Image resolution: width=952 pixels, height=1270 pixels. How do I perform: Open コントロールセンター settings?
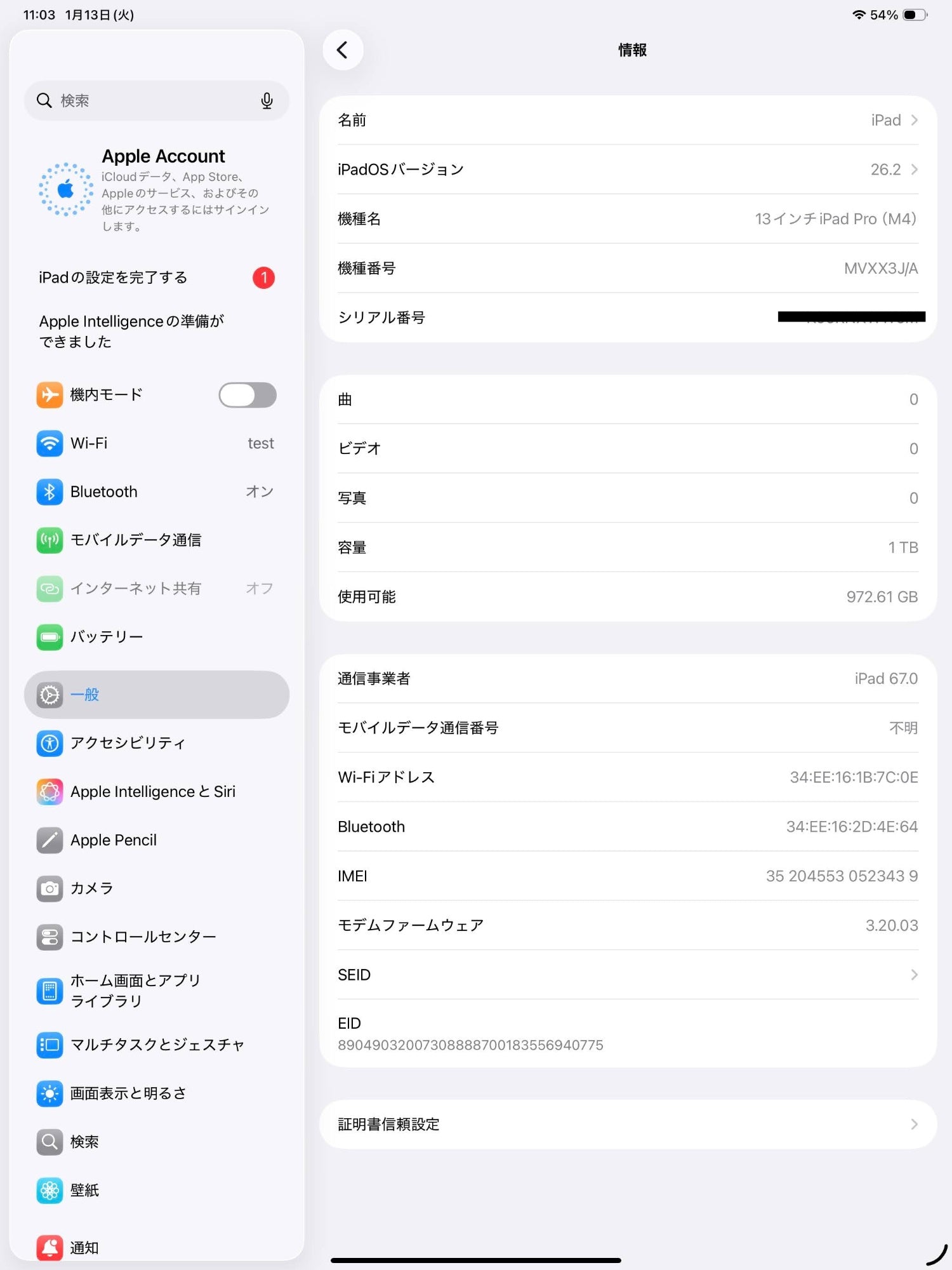coord(156,937)
